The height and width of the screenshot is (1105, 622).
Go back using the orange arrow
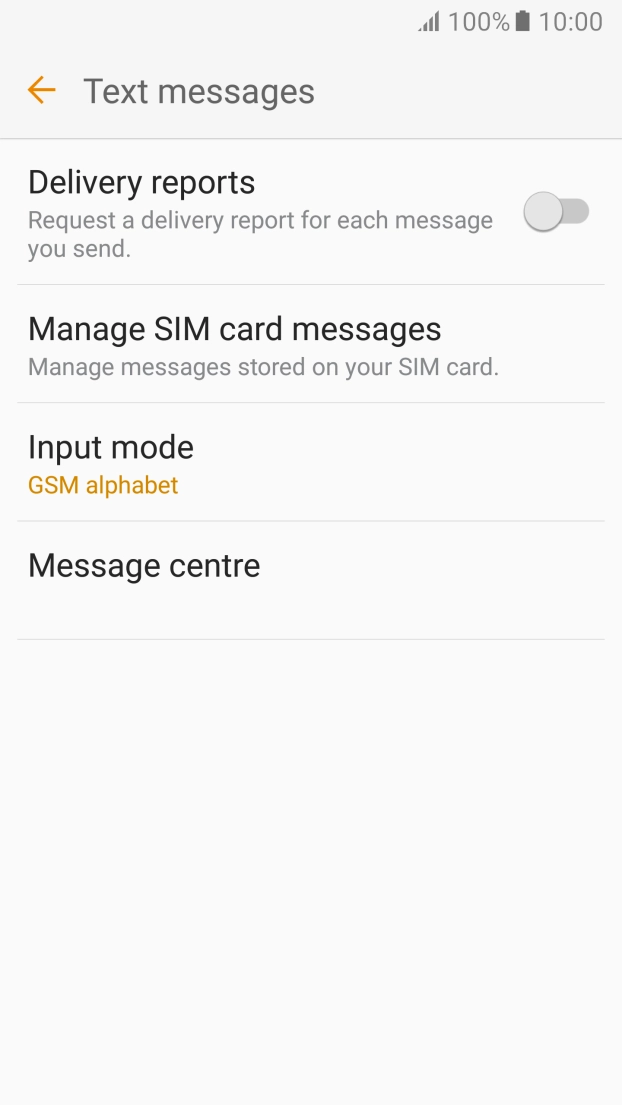[x=41, y=91]
